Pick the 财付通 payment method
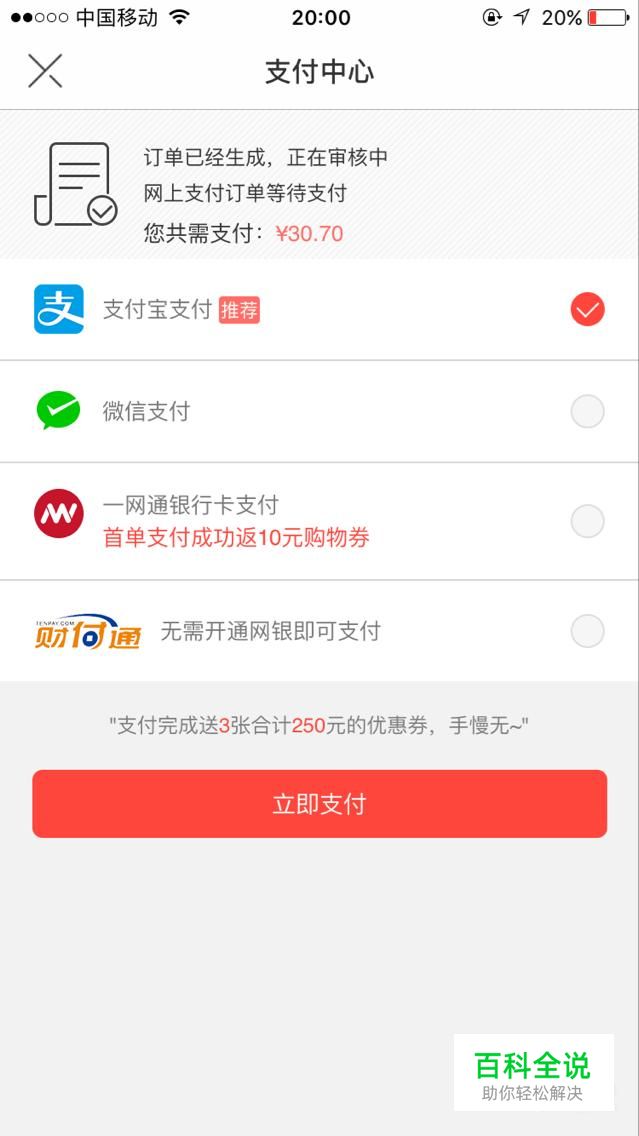639x1136 pixels. pyautogui.click(x=319, y=631)
